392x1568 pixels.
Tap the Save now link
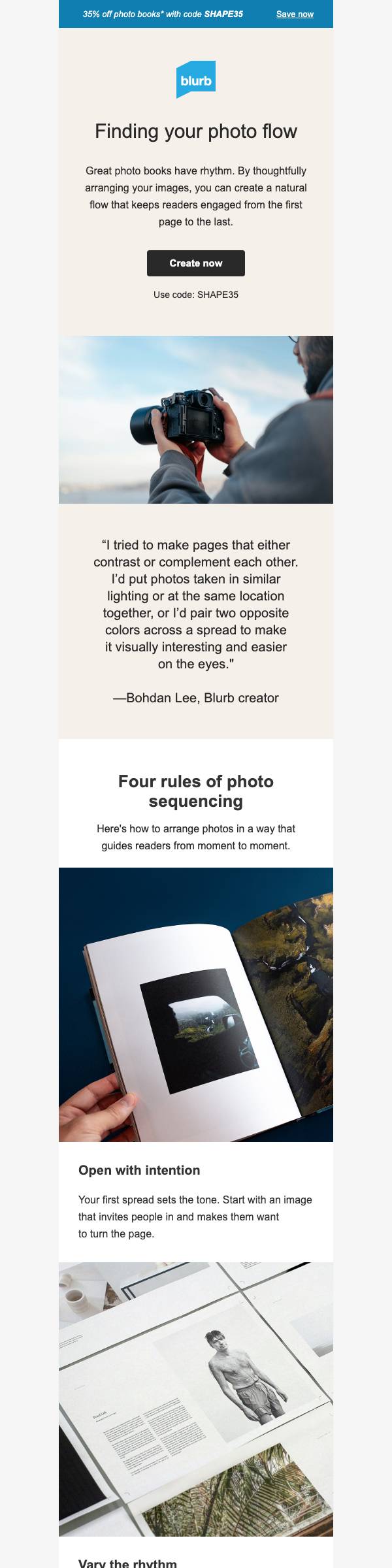coord(295,14)
